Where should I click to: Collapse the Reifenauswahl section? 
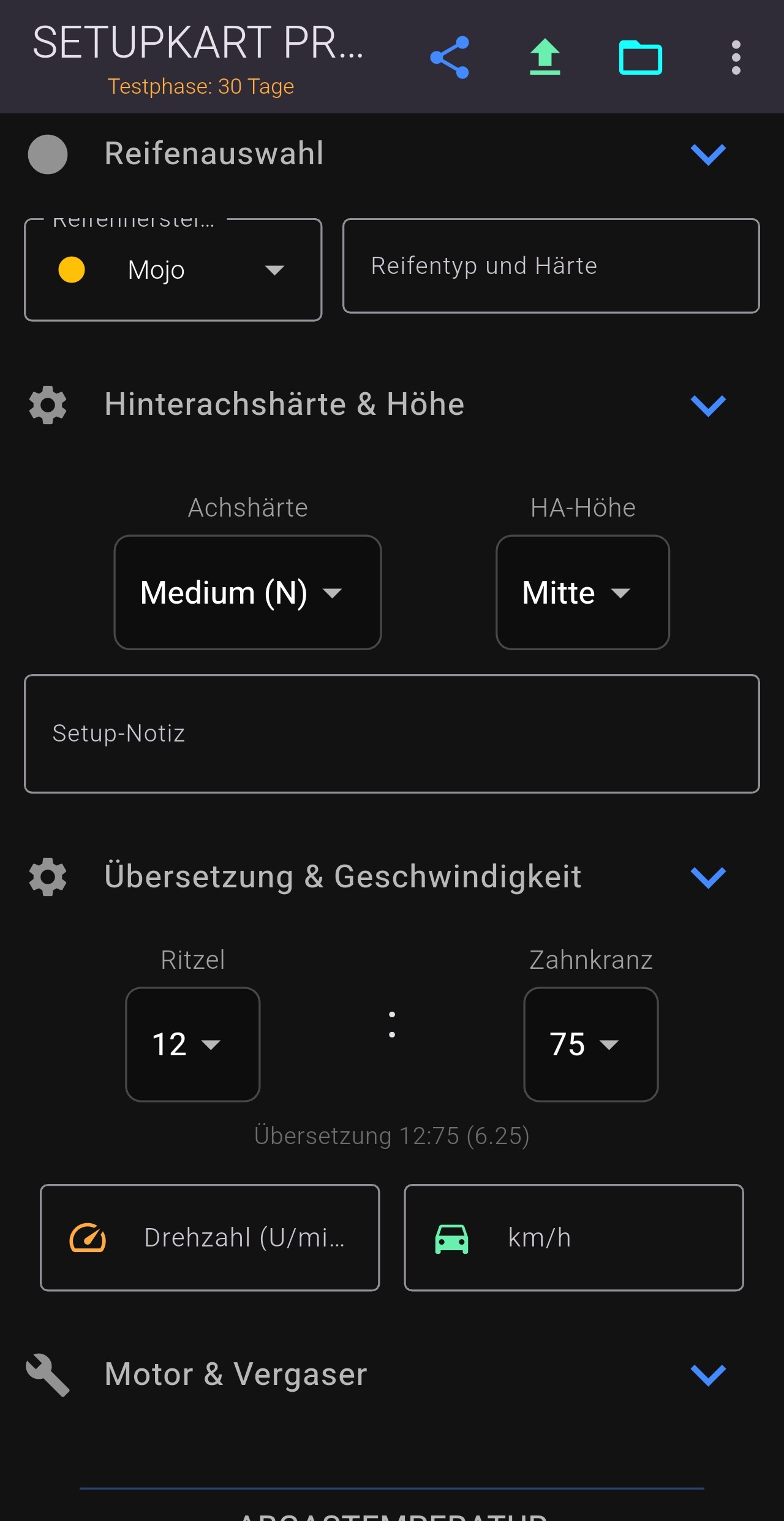click(709, 154)
